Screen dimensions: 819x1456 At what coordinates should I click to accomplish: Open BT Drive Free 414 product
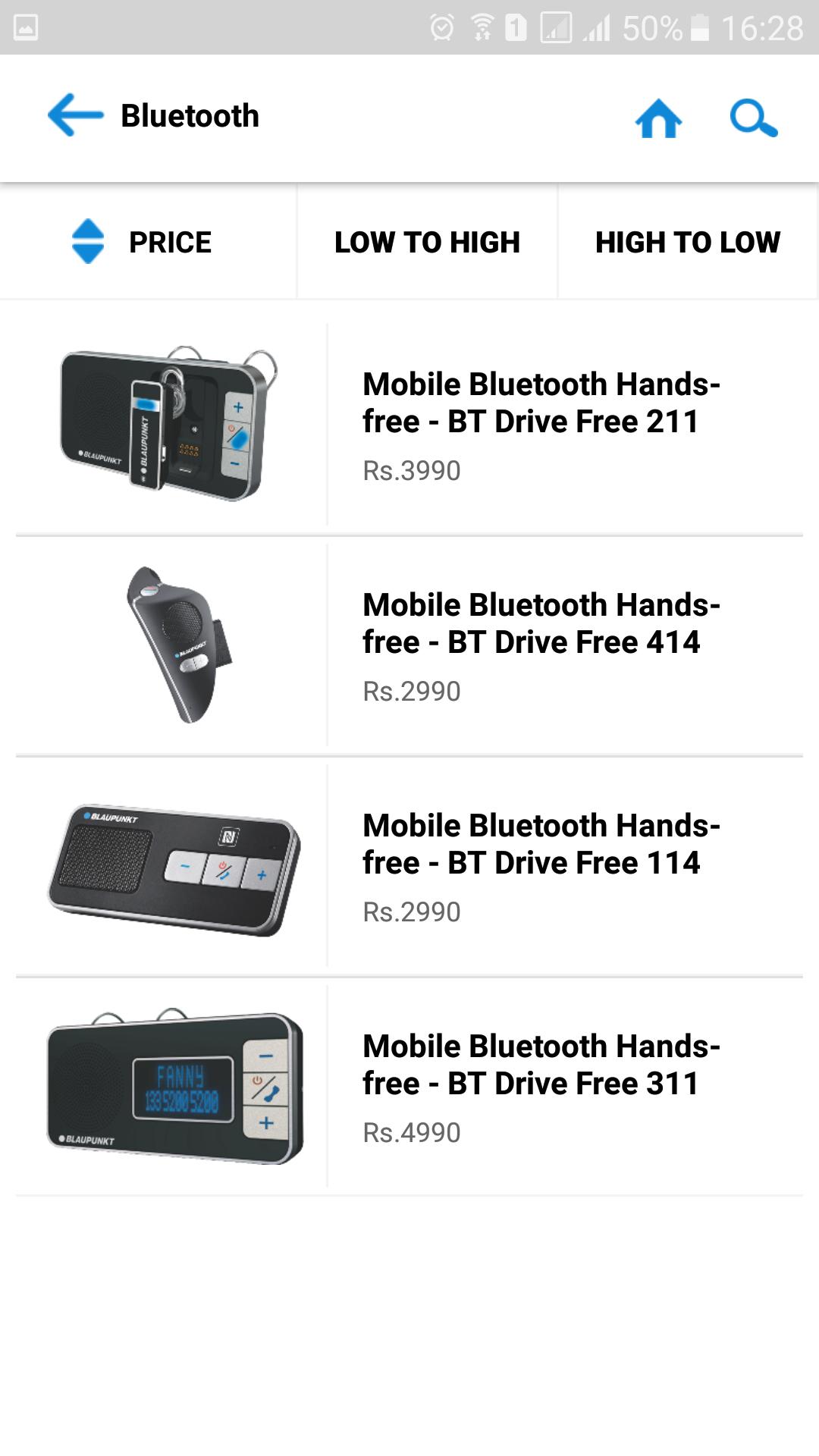click(409, 646)
